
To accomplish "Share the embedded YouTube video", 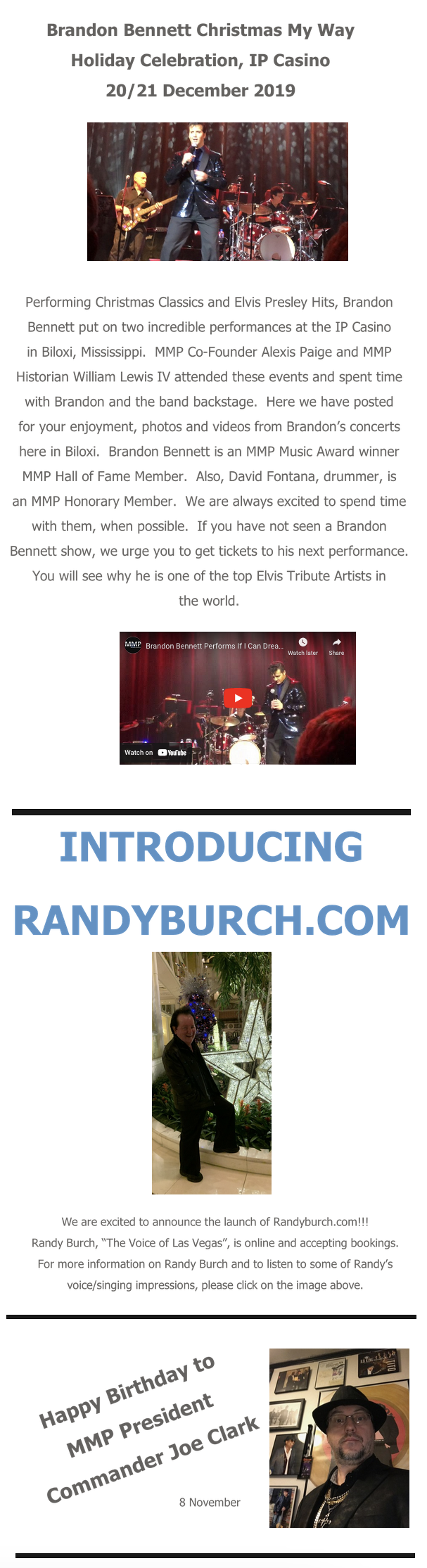I will (x=336, y=646).
